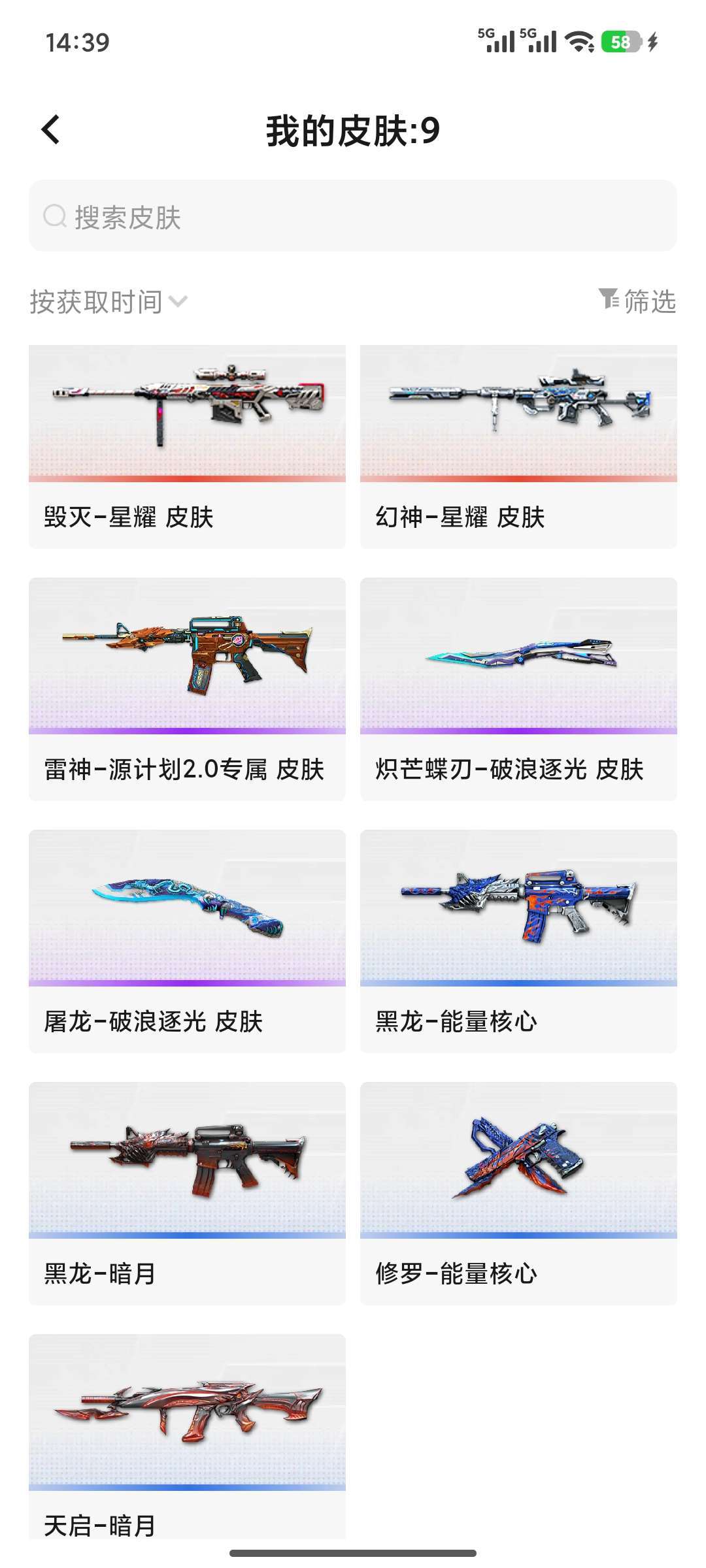Go back using the top-left arrow
The width and height of the screenshot is (706, 1568).
click(50, 129)
